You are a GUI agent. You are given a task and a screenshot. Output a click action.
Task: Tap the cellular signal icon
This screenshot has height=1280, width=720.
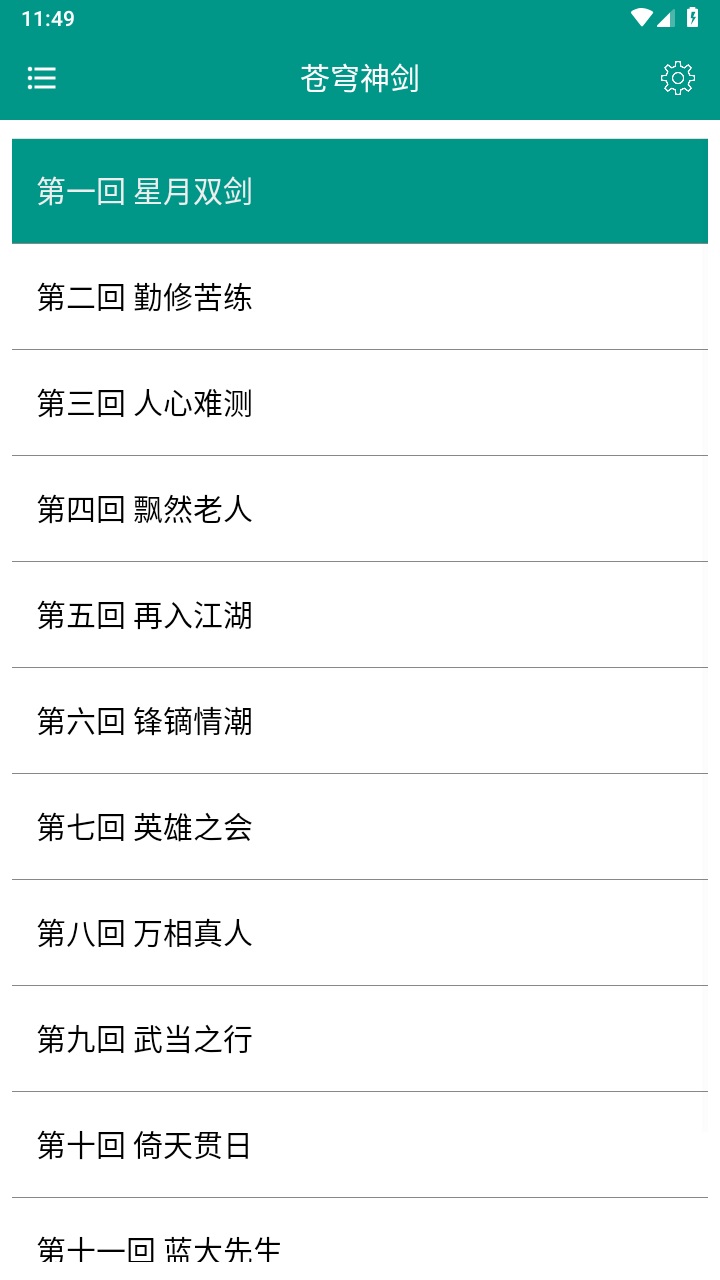tap(668, 17)
